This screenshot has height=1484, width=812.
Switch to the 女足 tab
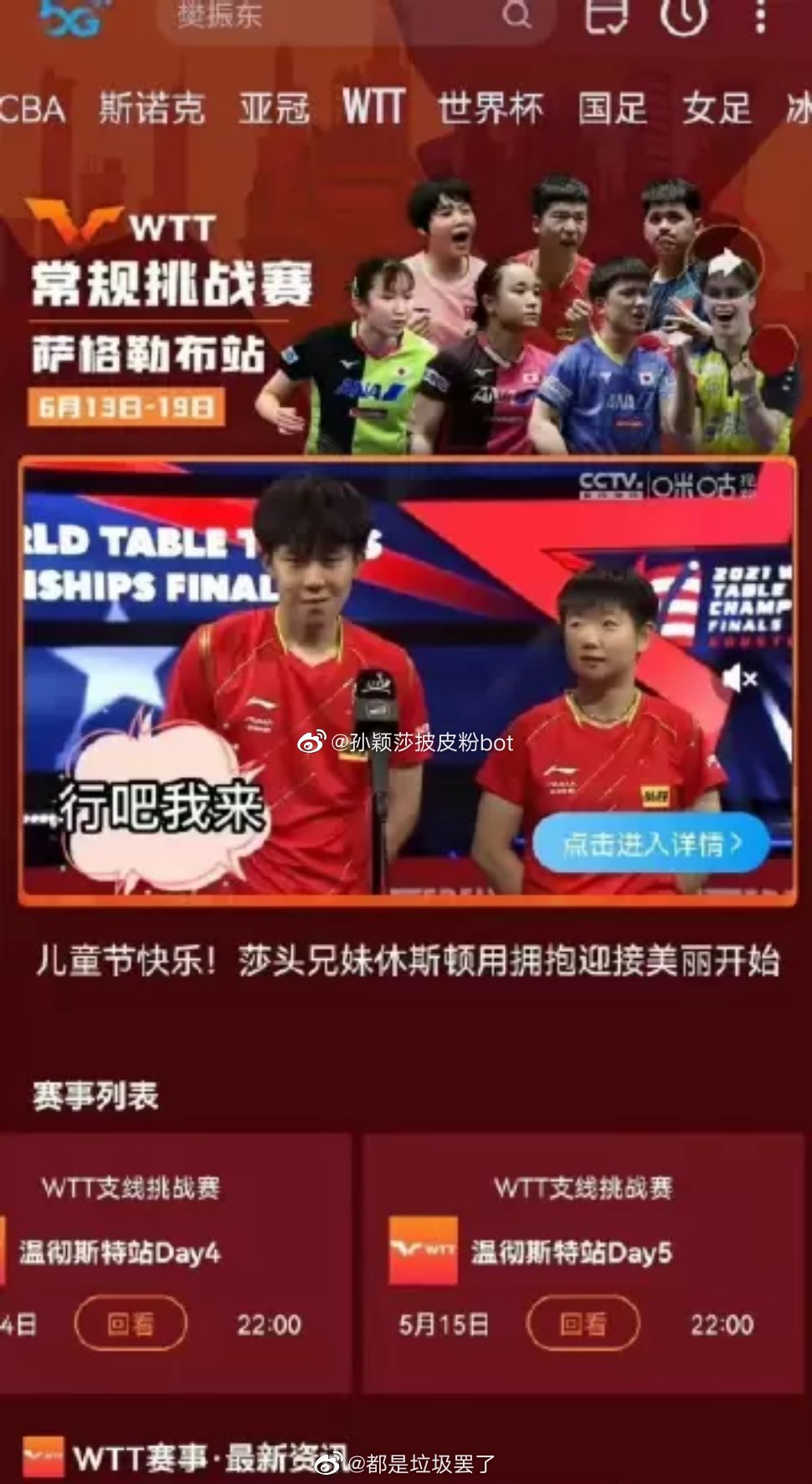(717, 110)
